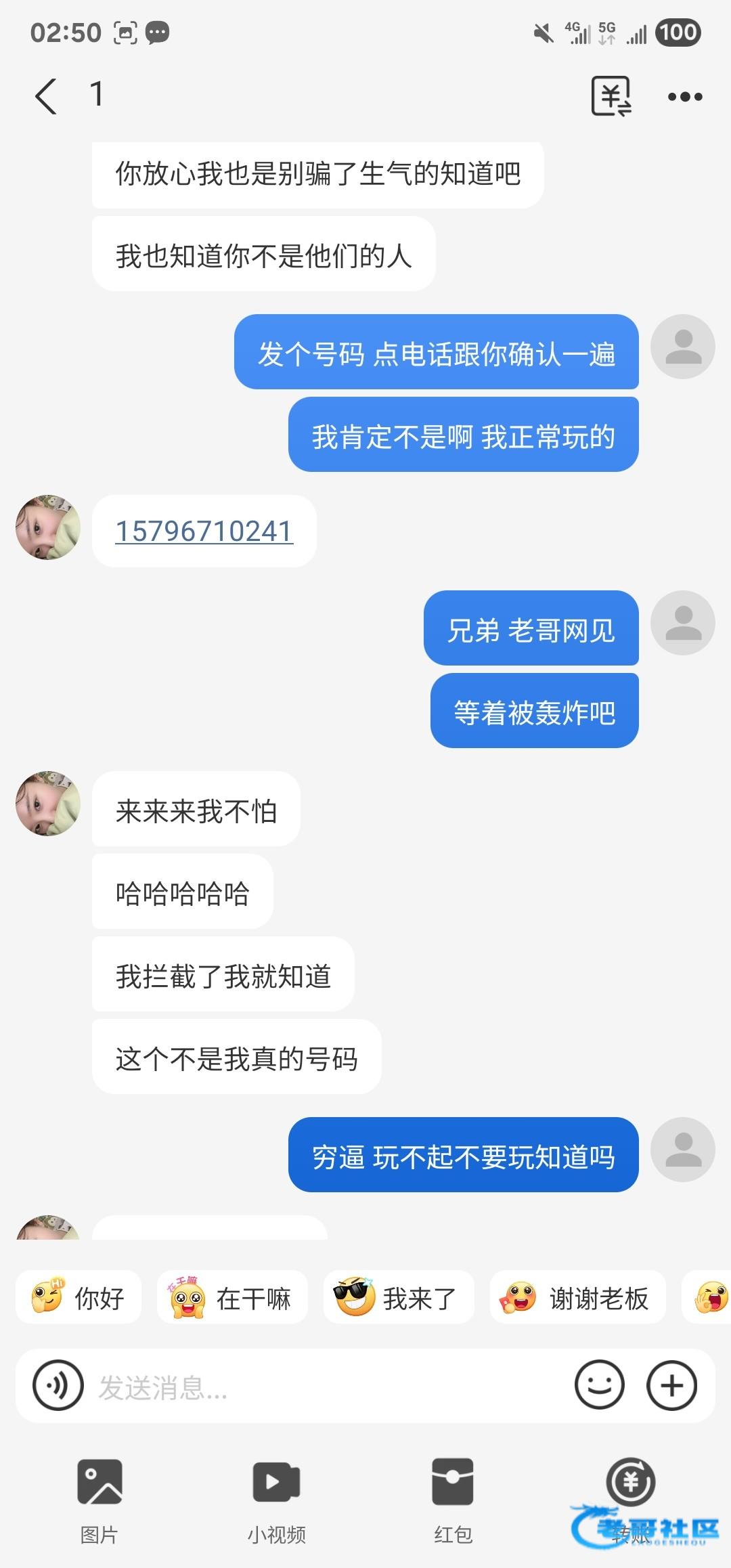Send the quick reply 我来了
The image size is (731, 1568).
[x=398, y=1298]
